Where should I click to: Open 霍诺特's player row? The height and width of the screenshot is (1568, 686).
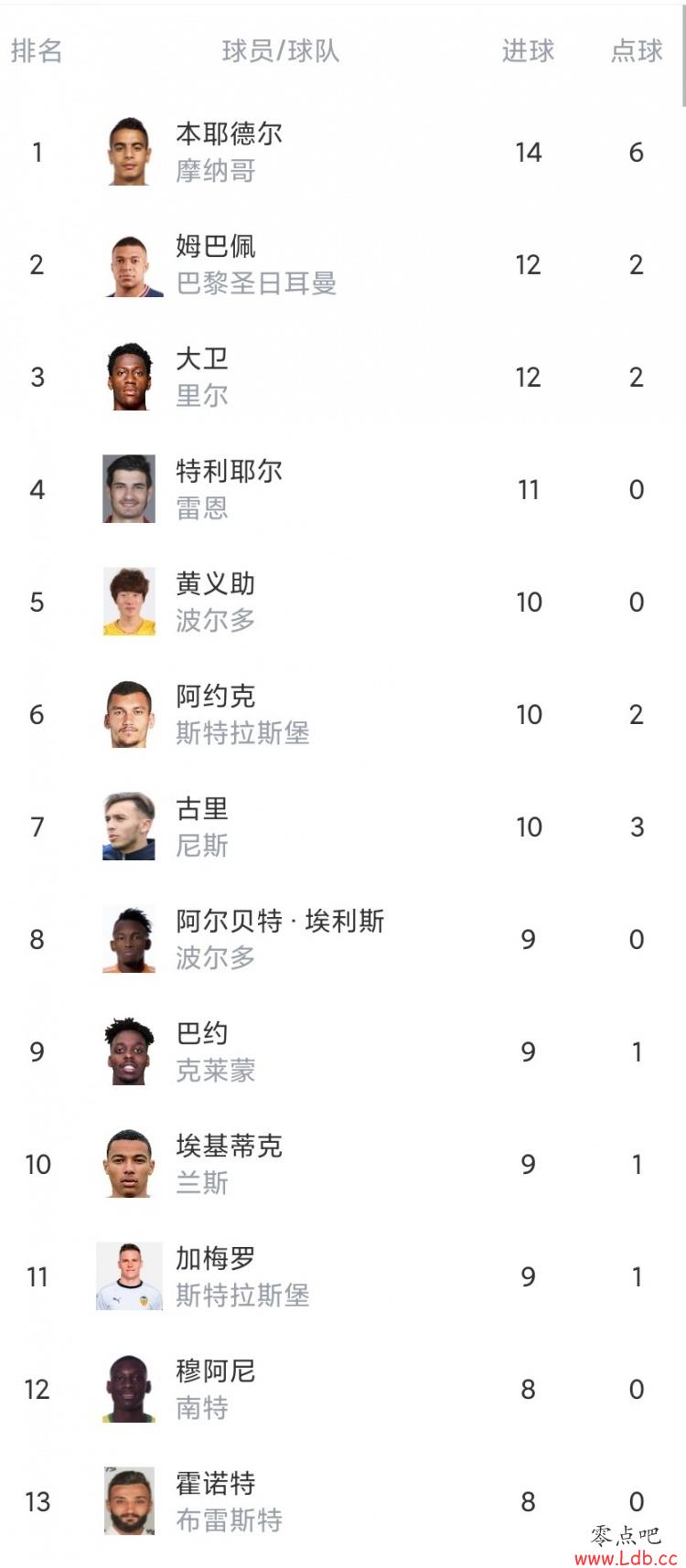pos(343,1501)
